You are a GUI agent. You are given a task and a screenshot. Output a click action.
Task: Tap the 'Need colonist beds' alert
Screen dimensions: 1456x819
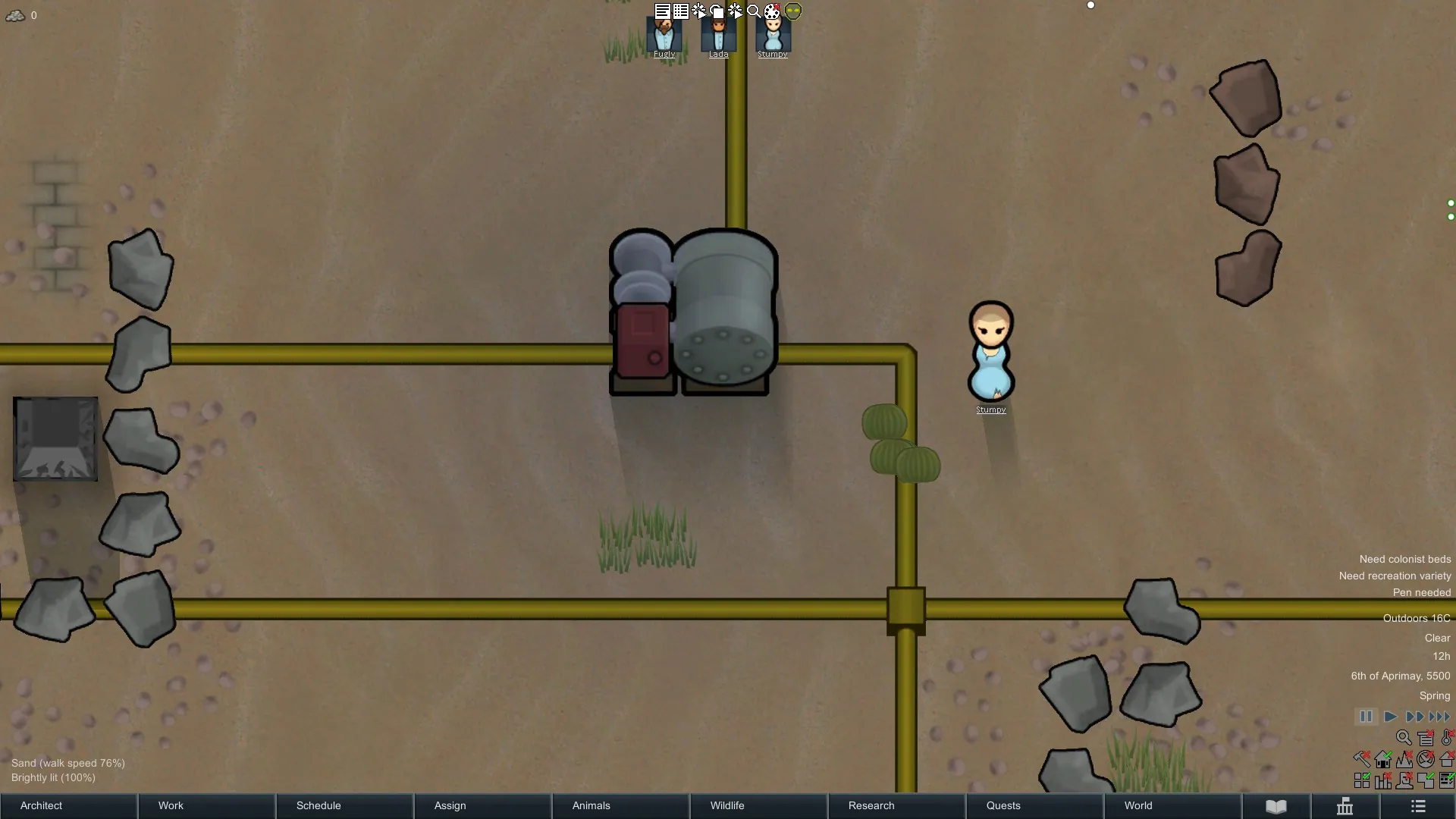(x=1404, y=559)
